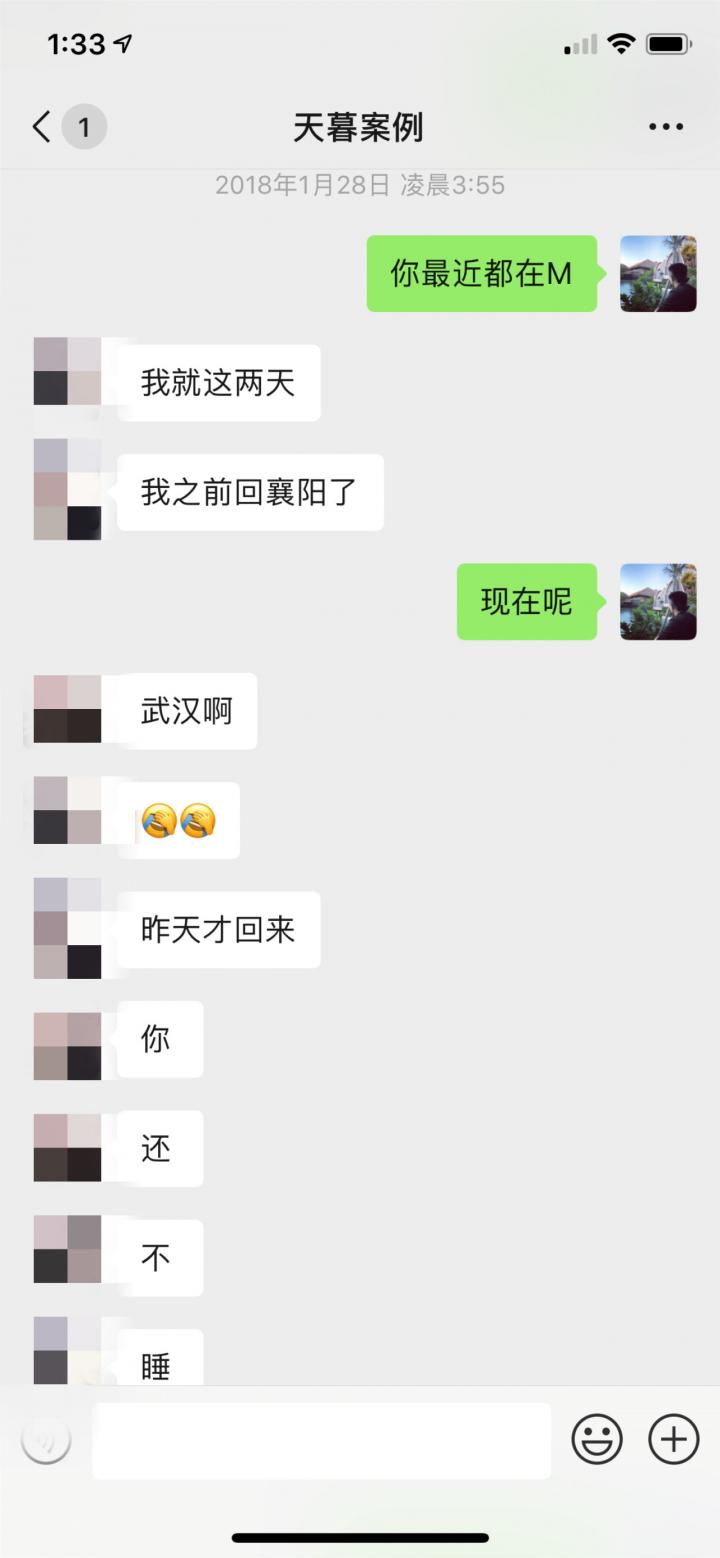This screenshot has height=1558, width=720.
Task: Tap the message 我之前回襄阳了
Action: [x=248, y=491]
